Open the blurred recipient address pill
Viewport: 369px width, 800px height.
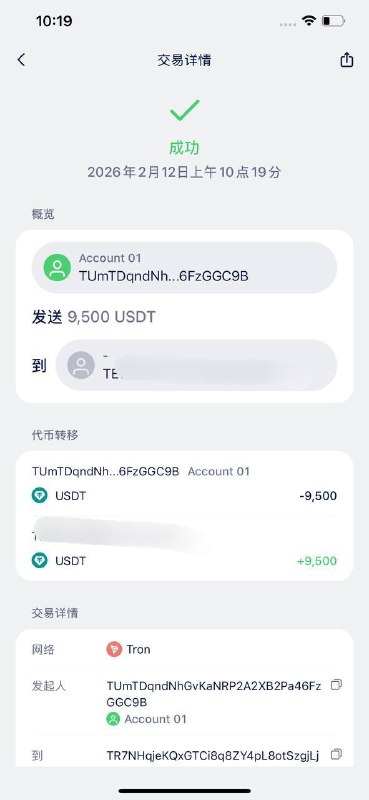196,365
